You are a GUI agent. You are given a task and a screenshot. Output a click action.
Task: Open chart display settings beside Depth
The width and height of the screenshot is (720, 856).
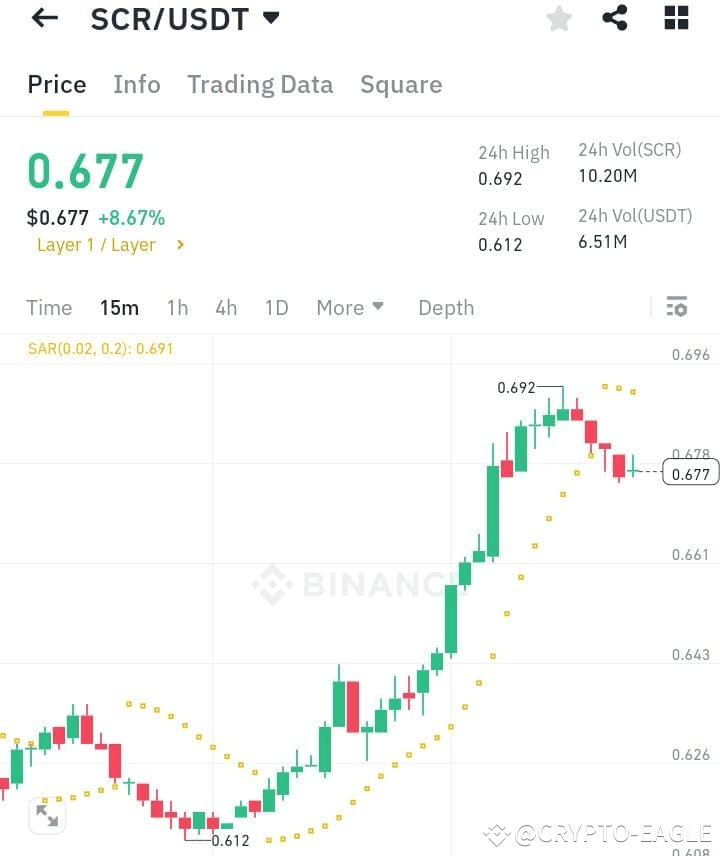[x=676, y=307]
